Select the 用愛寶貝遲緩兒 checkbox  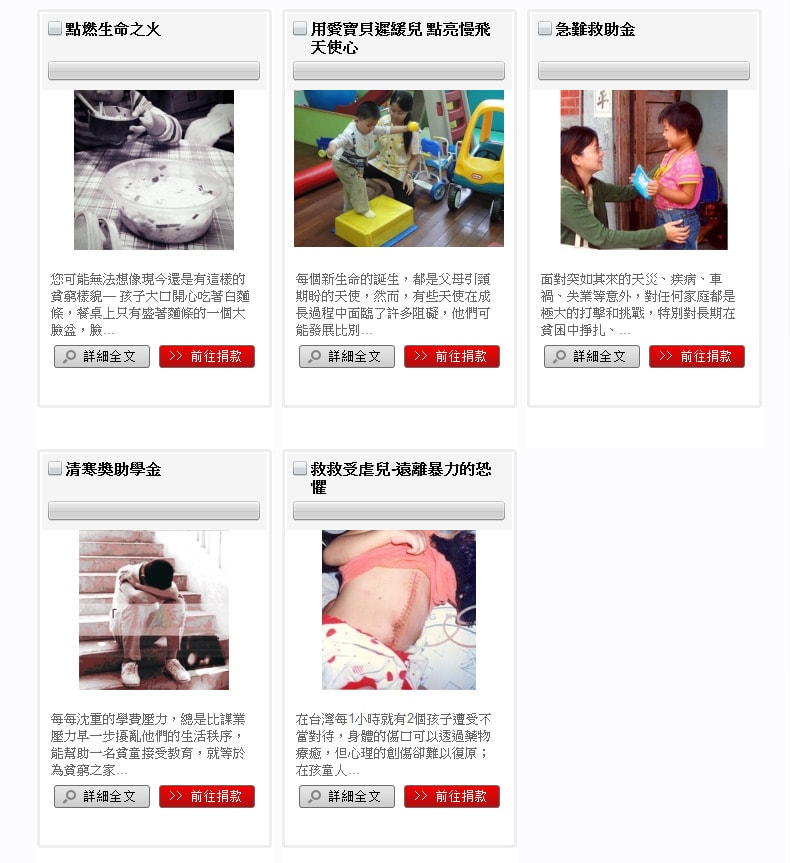[x=300, y=29]
